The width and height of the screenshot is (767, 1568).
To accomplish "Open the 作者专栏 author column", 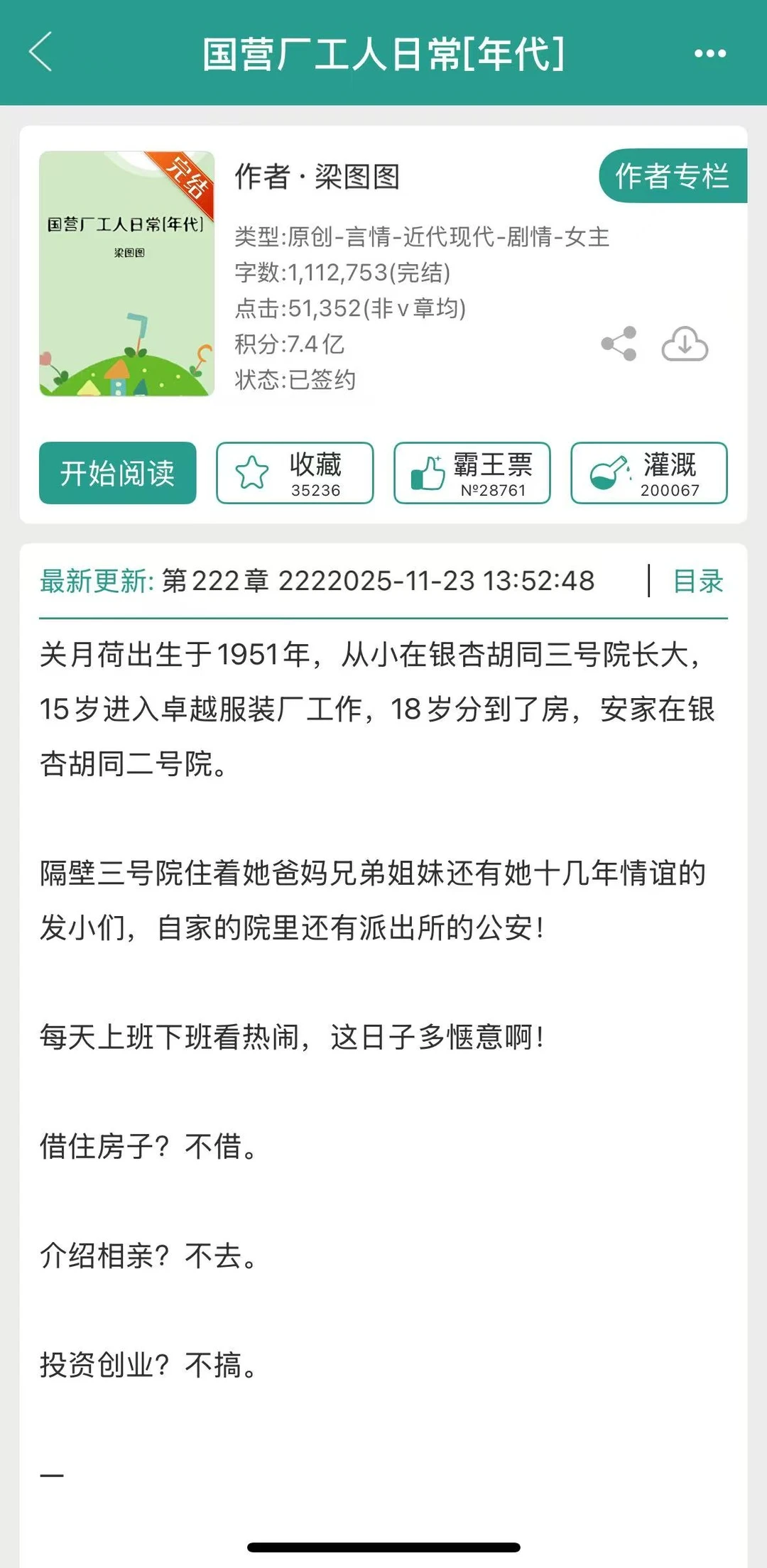I will (673, 176).
